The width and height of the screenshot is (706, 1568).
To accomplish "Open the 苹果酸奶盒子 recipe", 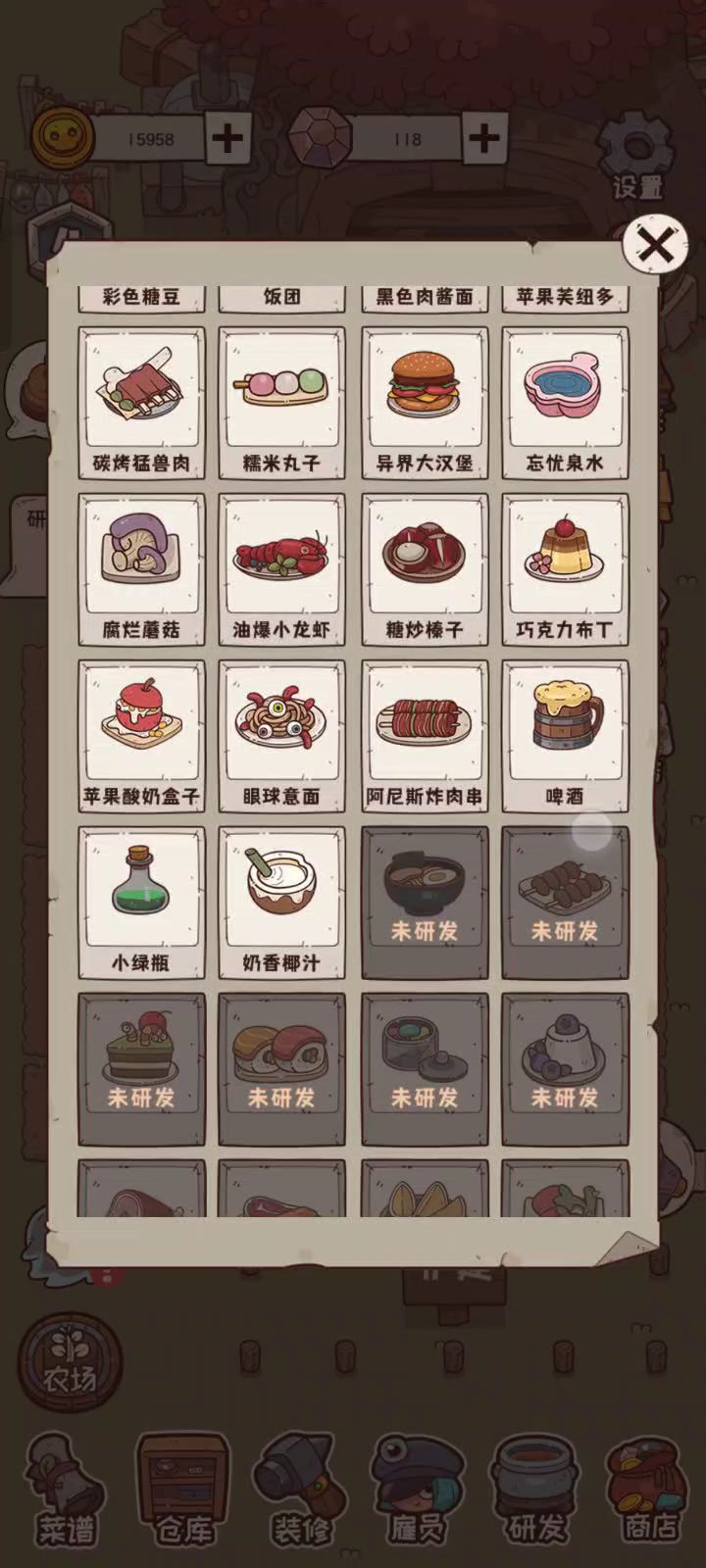I will pos(141,735).
